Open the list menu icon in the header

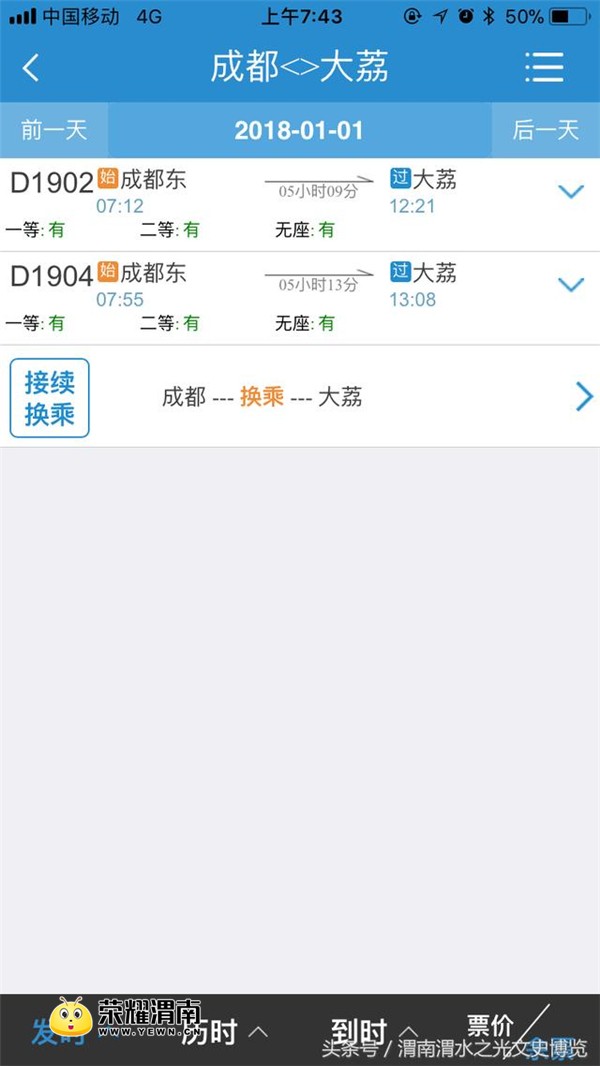[x=544, y=68]
